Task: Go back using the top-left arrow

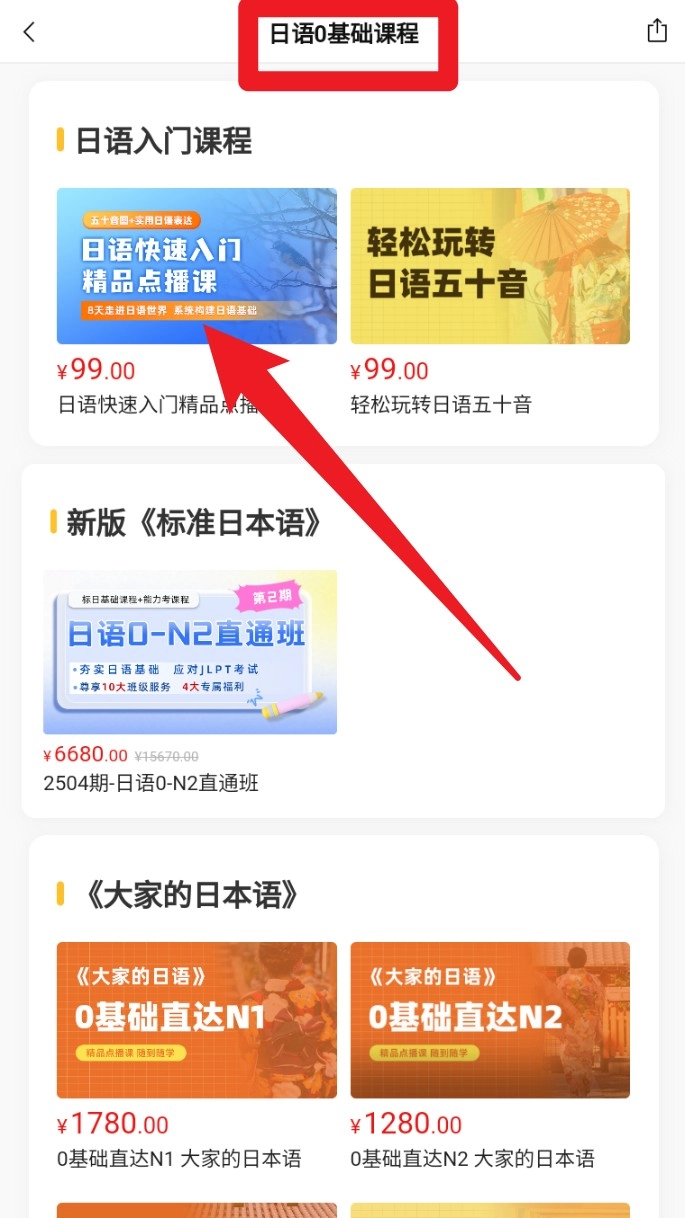Action: click(x=29, y=32)
